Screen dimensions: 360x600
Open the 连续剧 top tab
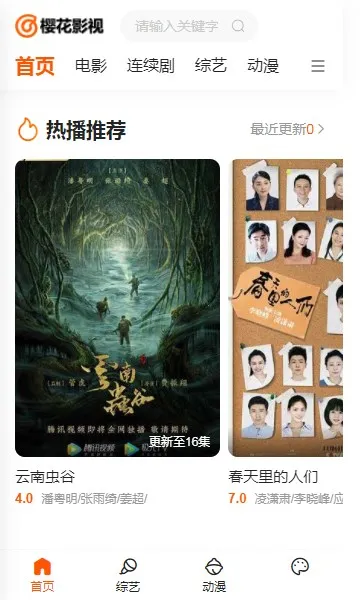[x=150, y=65]
